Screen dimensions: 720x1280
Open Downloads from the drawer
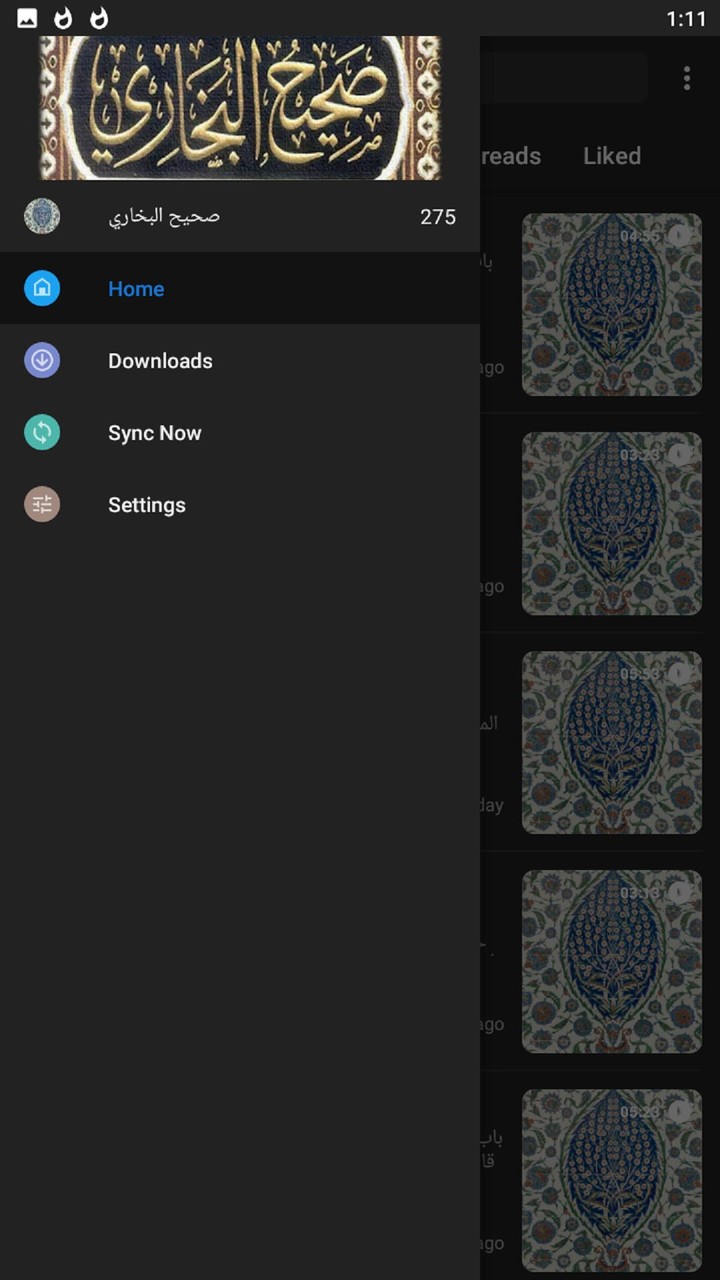coord(160,360)
